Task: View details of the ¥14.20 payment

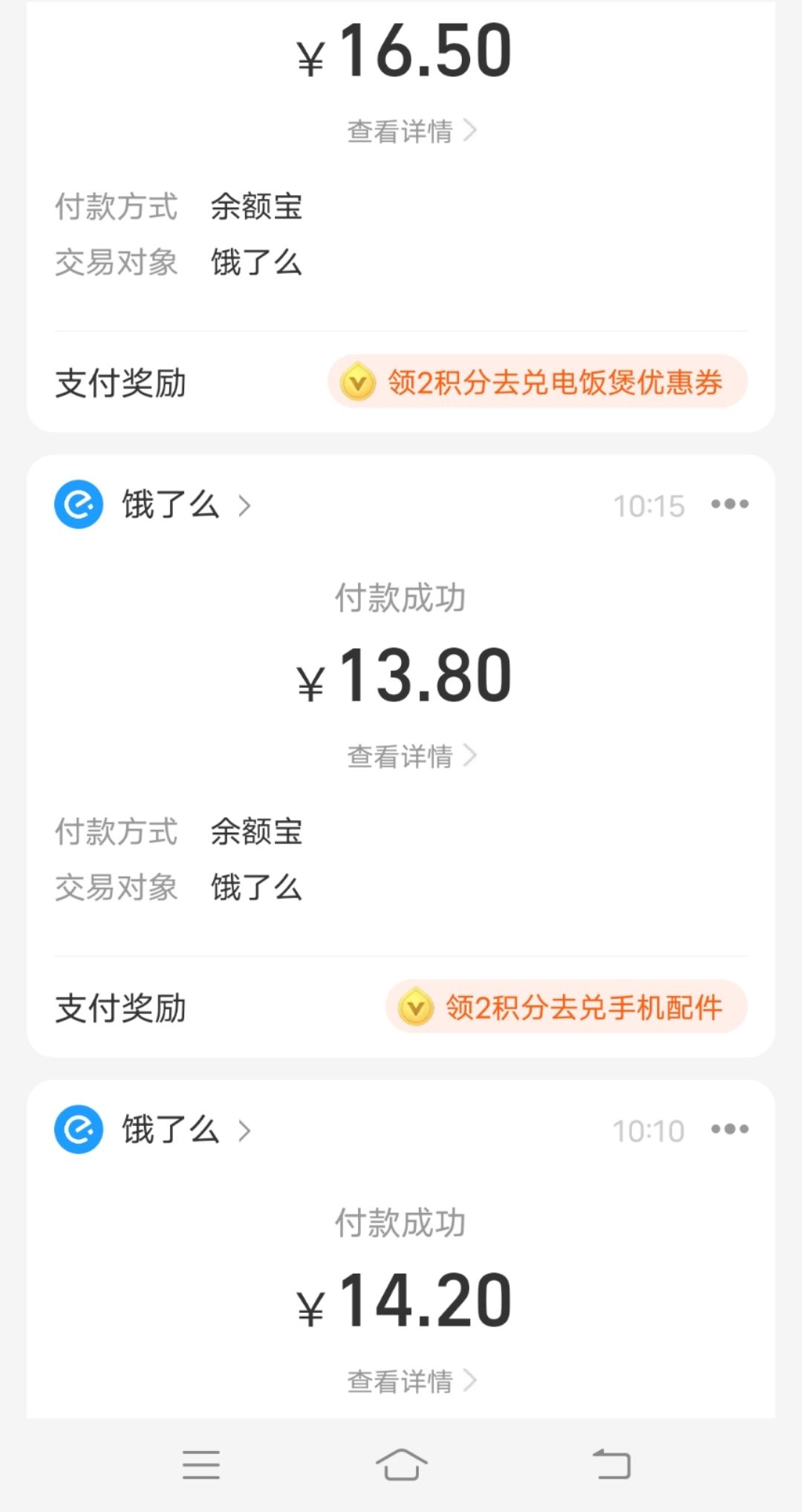Action: [411, 1381]
